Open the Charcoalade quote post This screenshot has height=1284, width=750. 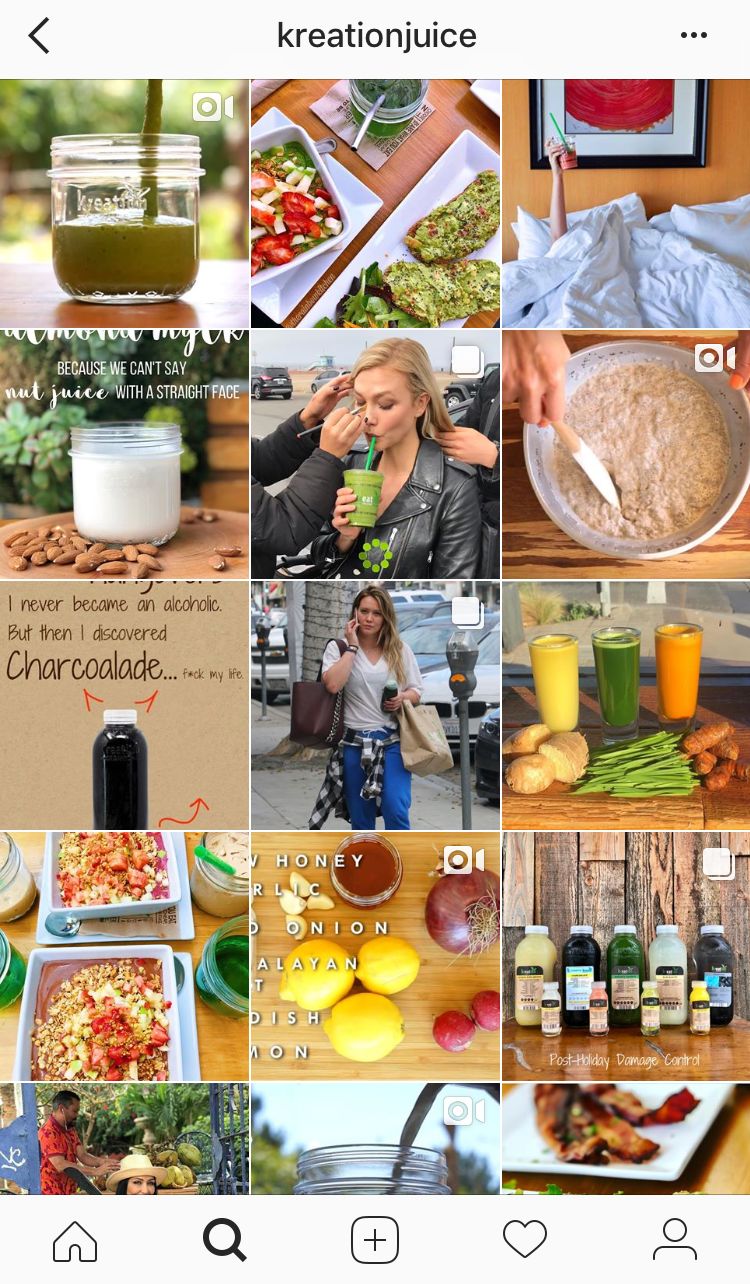pyautogui.click(x=124, y=706)
